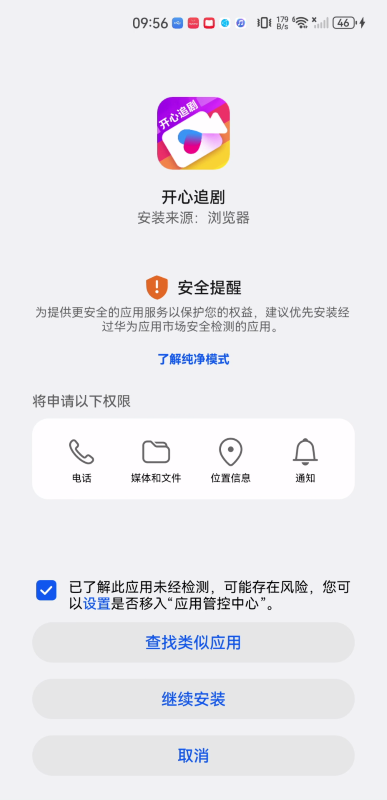Open the 了解纯净模式 link
The height and width of the screenshot is (800, 387).
pos(193,359)
